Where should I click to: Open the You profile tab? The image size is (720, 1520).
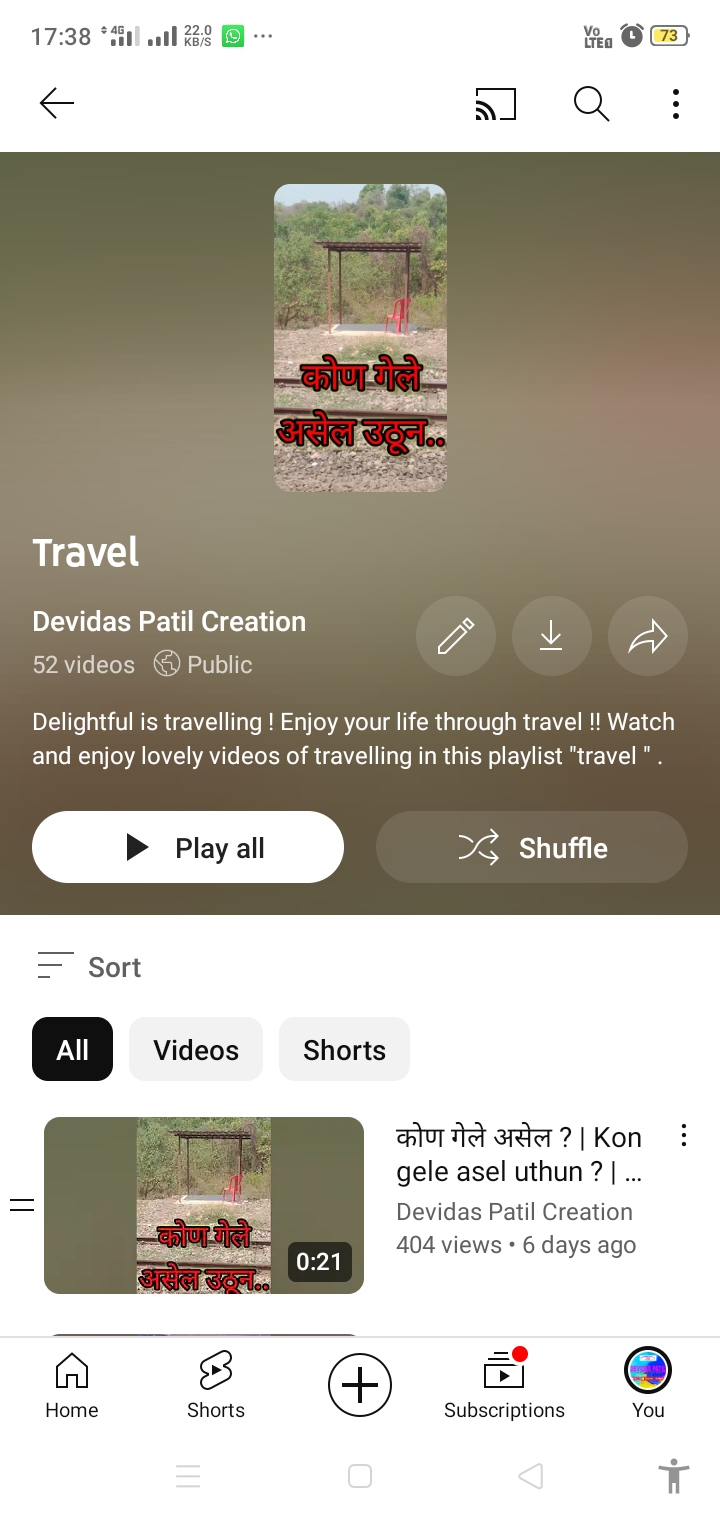tap(648, 1385)
